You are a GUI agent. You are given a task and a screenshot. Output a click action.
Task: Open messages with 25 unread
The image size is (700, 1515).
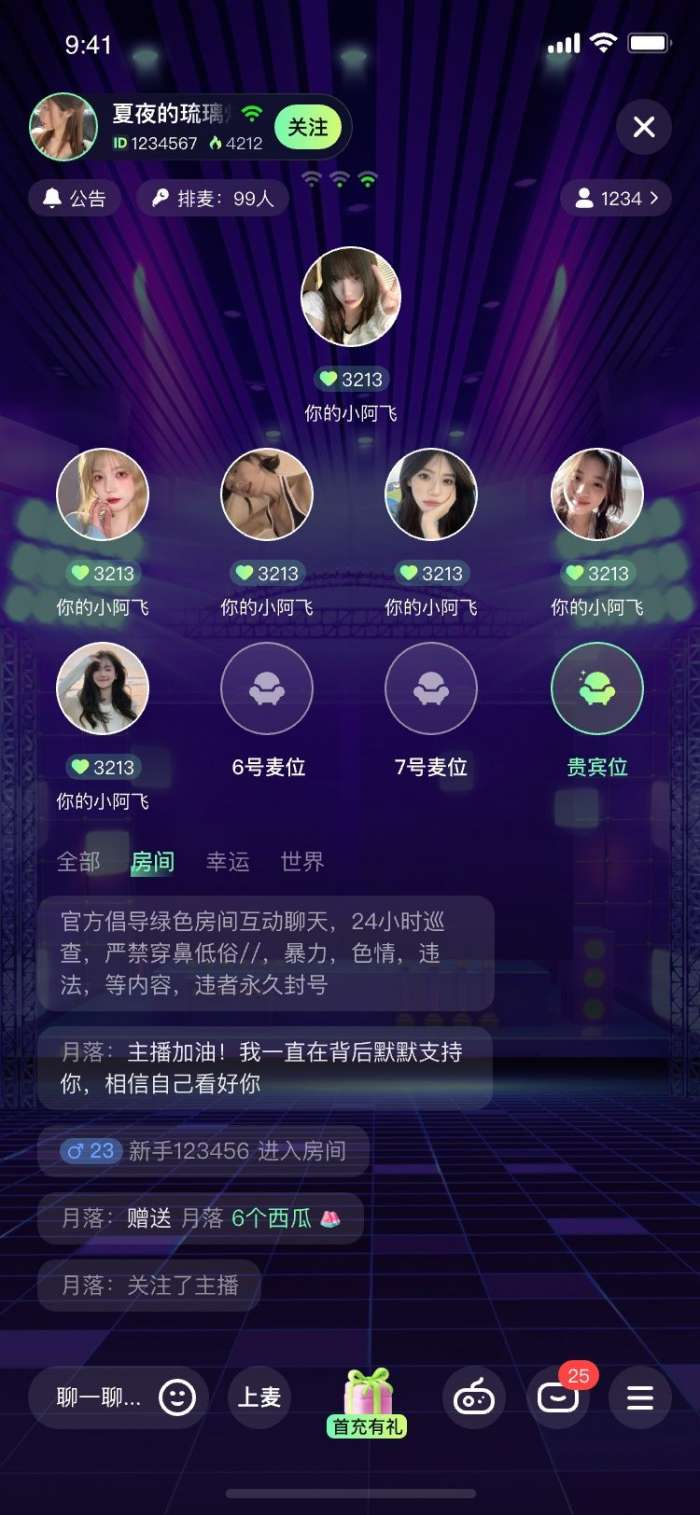tap(557, 1397)
